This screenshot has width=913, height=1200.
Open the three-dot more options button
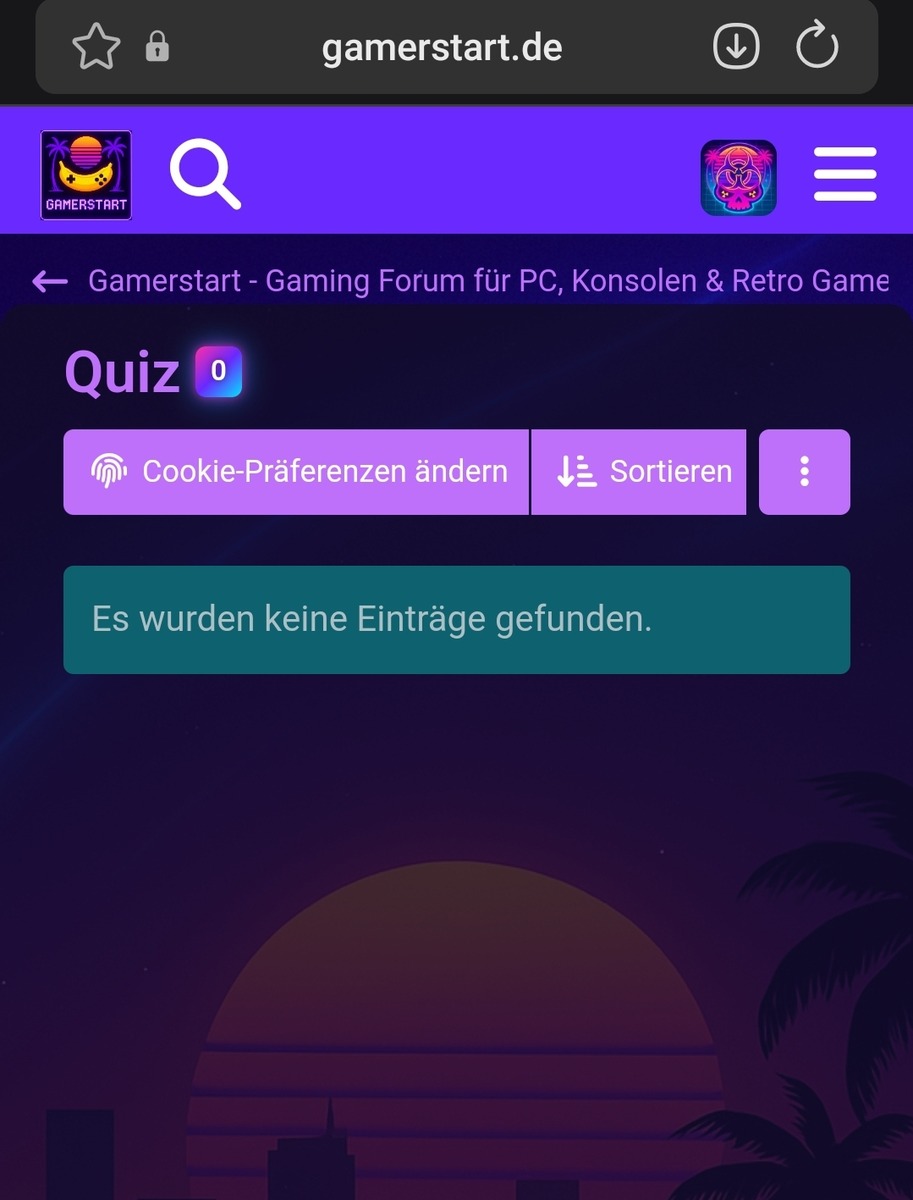point(804,472)
